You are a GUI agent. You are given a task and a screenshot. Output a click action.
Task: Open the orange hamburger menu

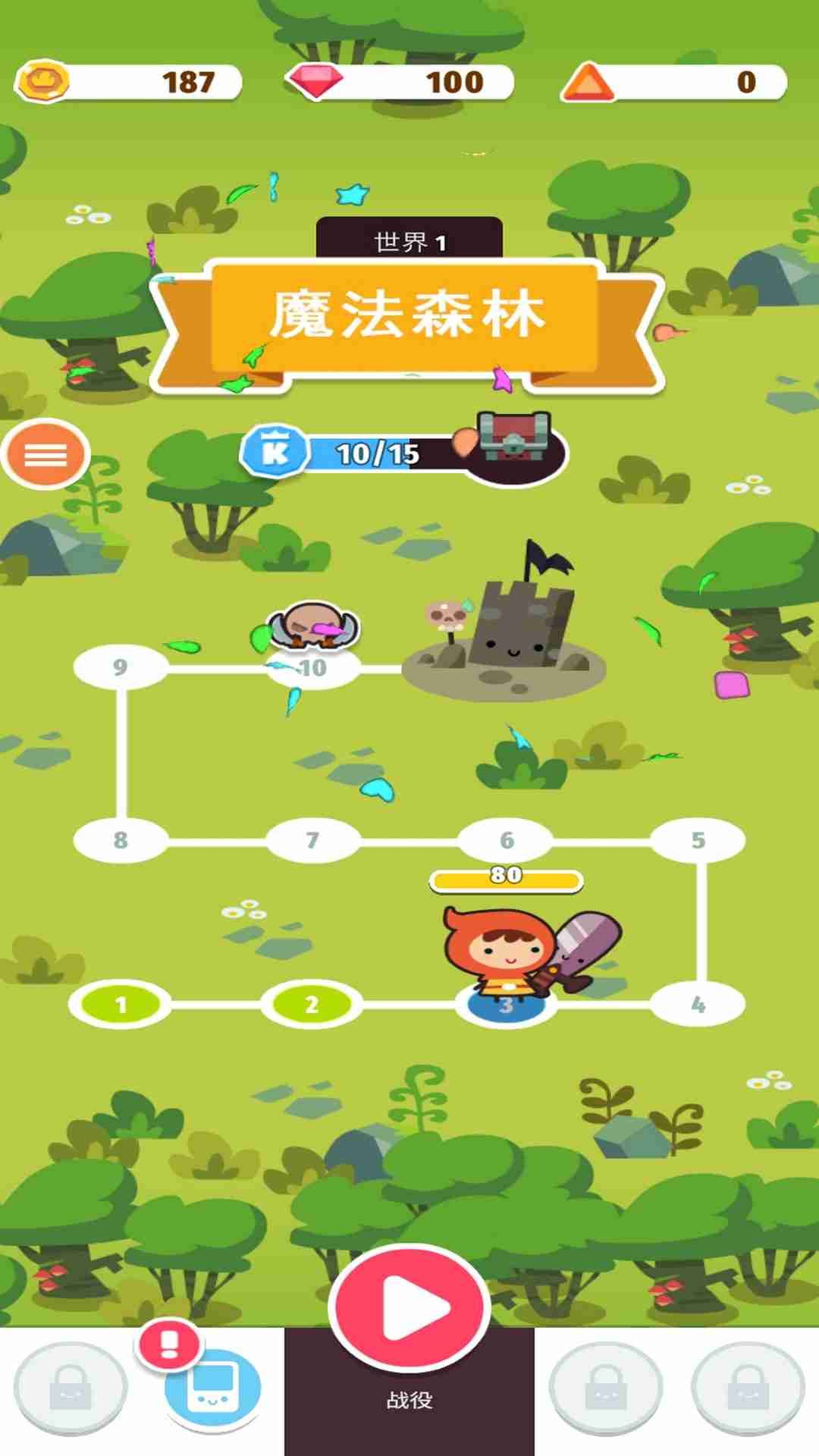pyautogui.click(x=45, y=455)
